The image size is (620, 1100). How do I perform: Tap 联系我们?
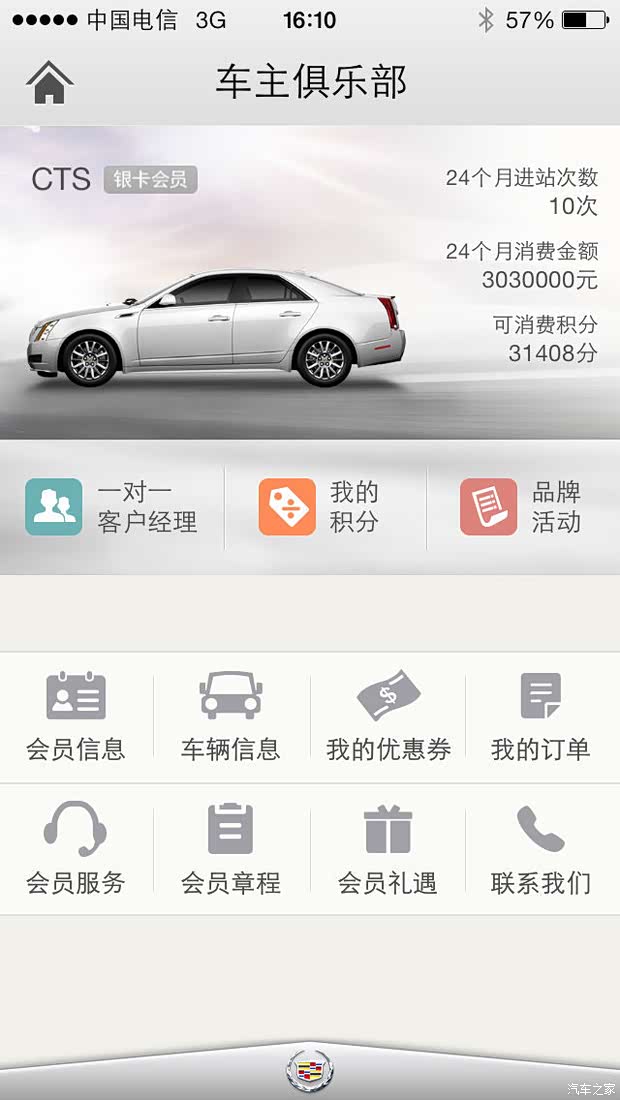pyautogui.click(x=541, y=849)
